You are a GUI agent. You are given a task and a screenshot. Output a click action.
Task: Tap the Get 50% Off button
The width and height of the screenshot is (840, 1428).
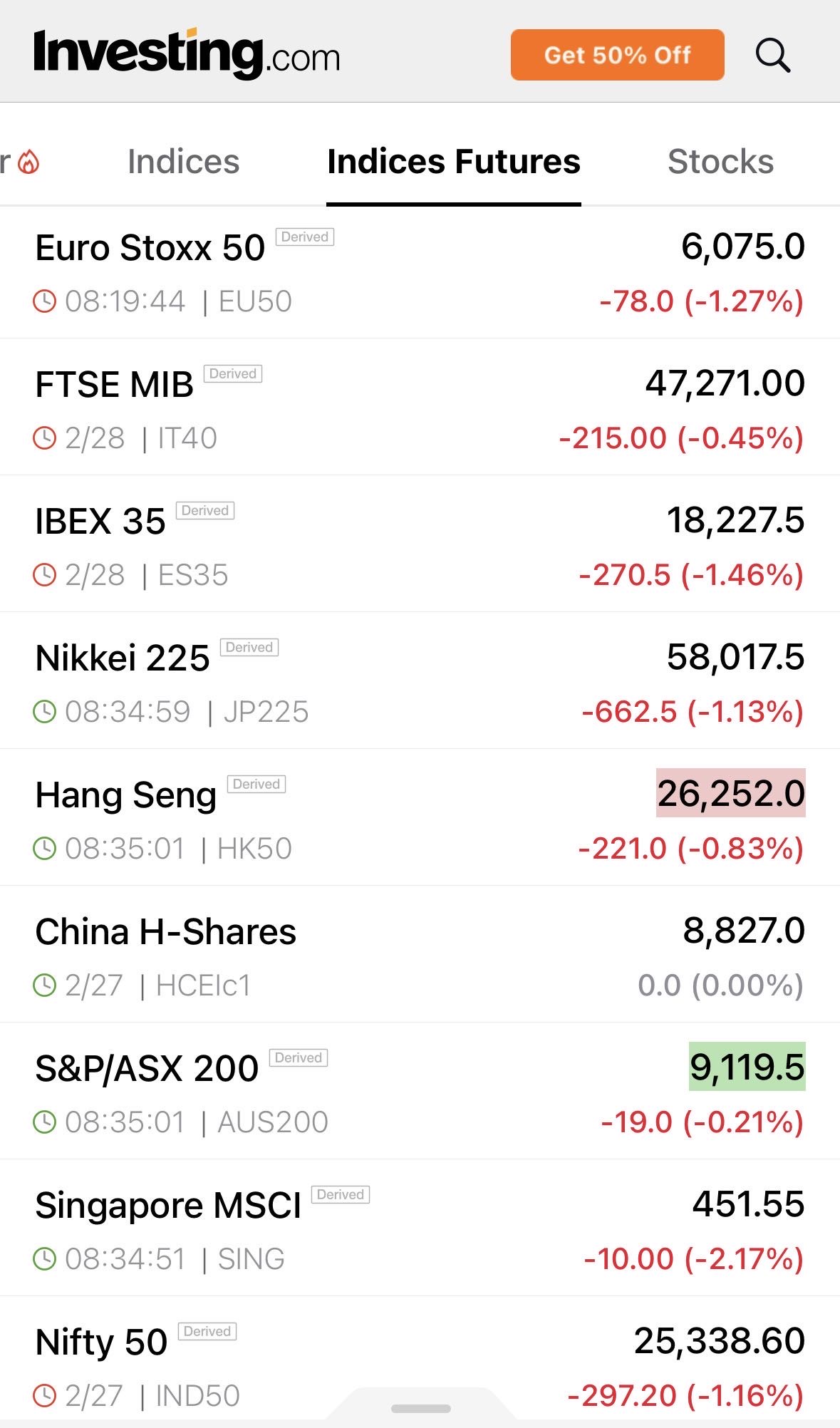click(617, 55)
